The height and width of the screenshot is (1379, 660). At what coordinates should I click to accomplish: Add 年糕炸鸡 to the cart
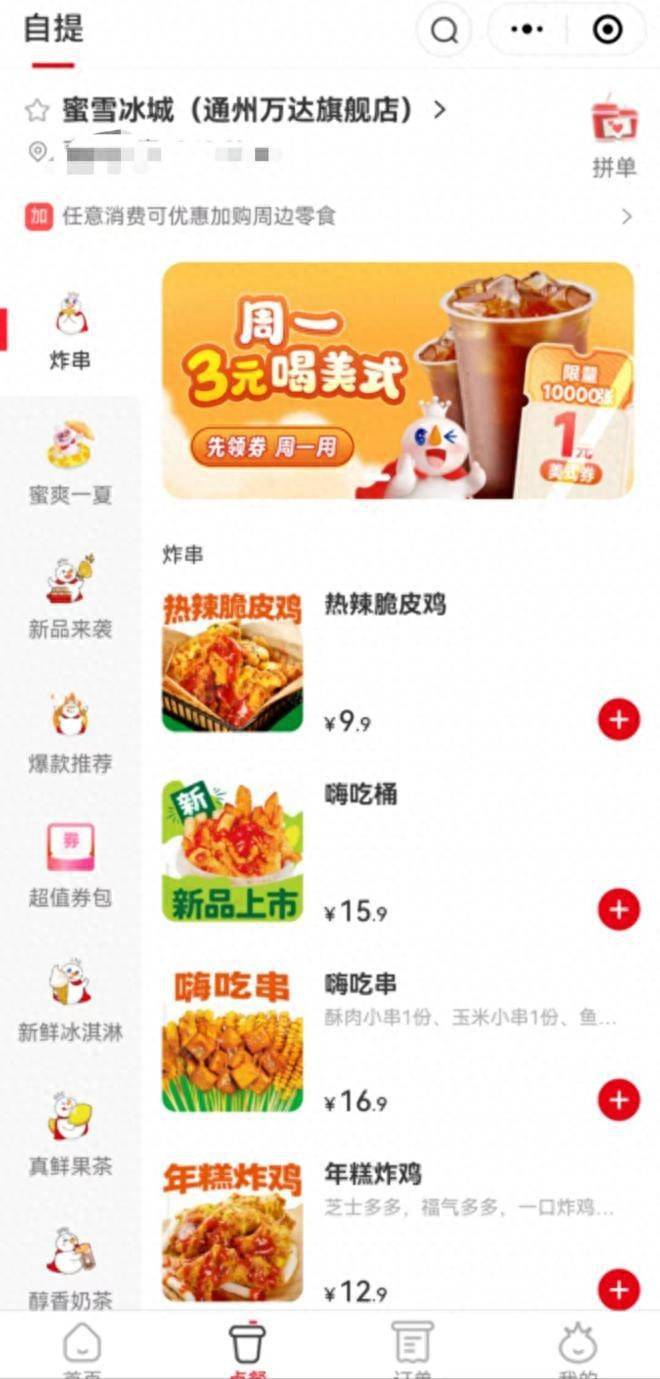[x=618, y=1289]
